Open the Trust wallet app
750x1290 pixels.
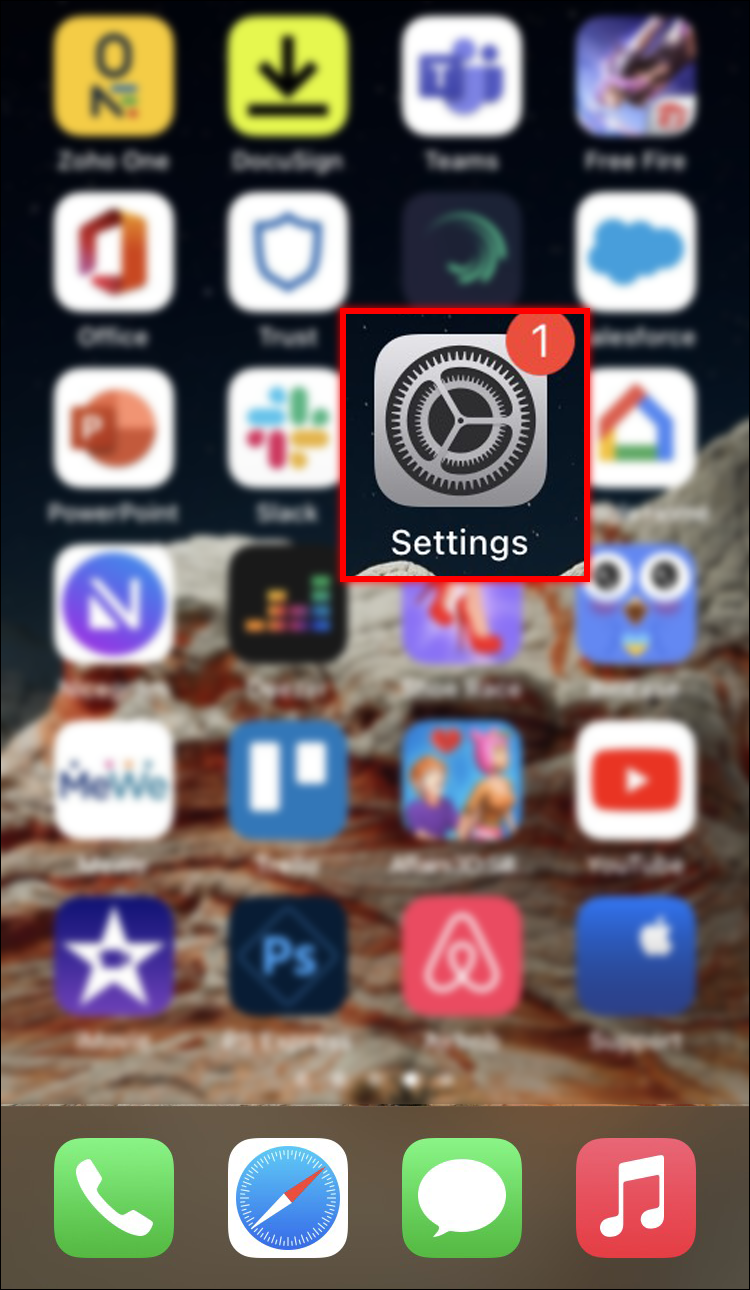(288, 252)
